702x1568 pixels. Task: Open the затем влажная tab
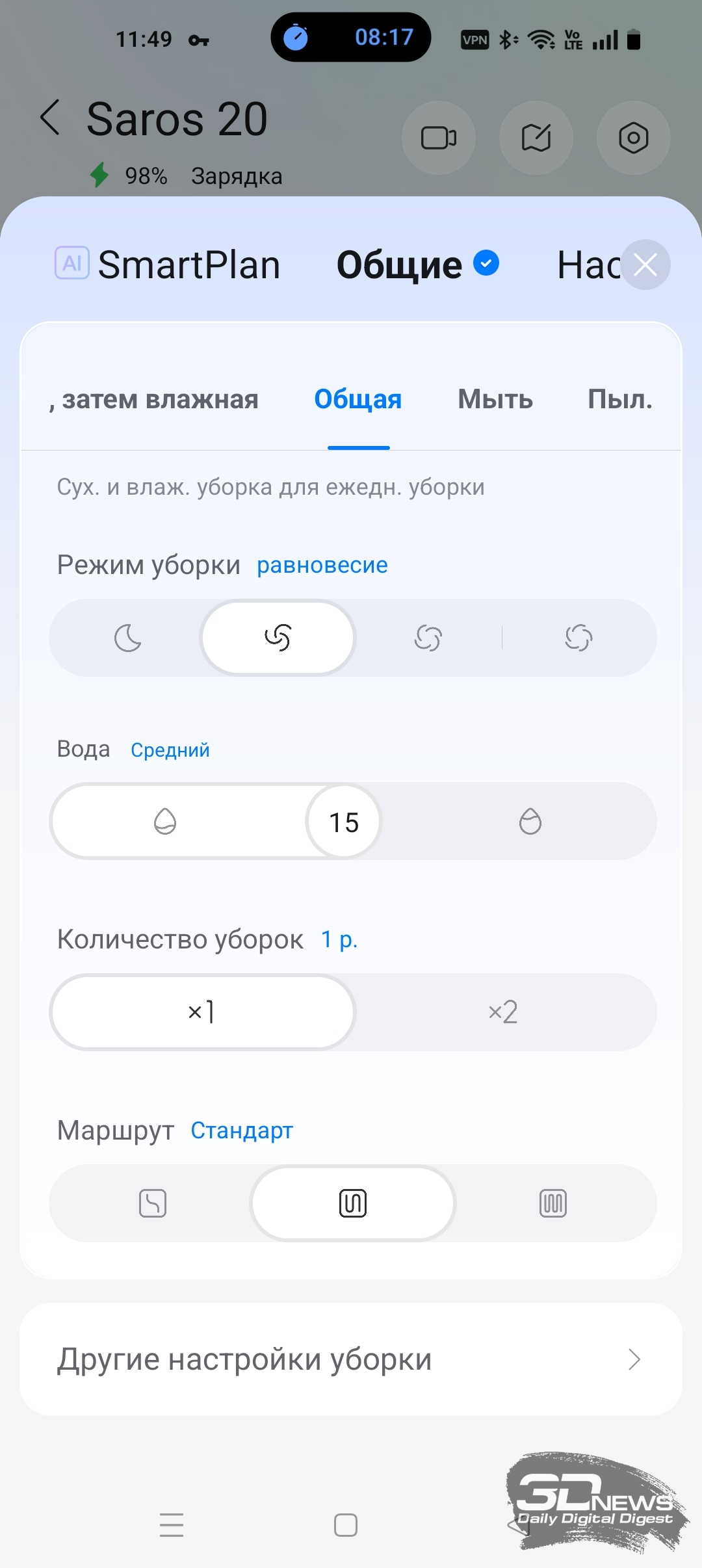tap(153, 399)
